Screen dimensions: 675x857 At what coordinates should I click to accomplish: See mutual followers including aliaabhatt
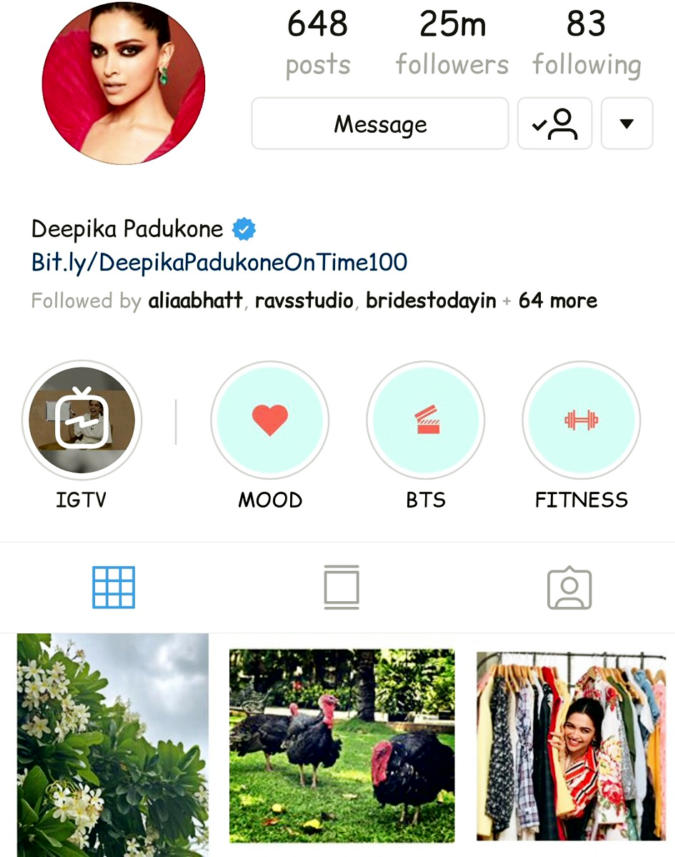pos(313,301)
